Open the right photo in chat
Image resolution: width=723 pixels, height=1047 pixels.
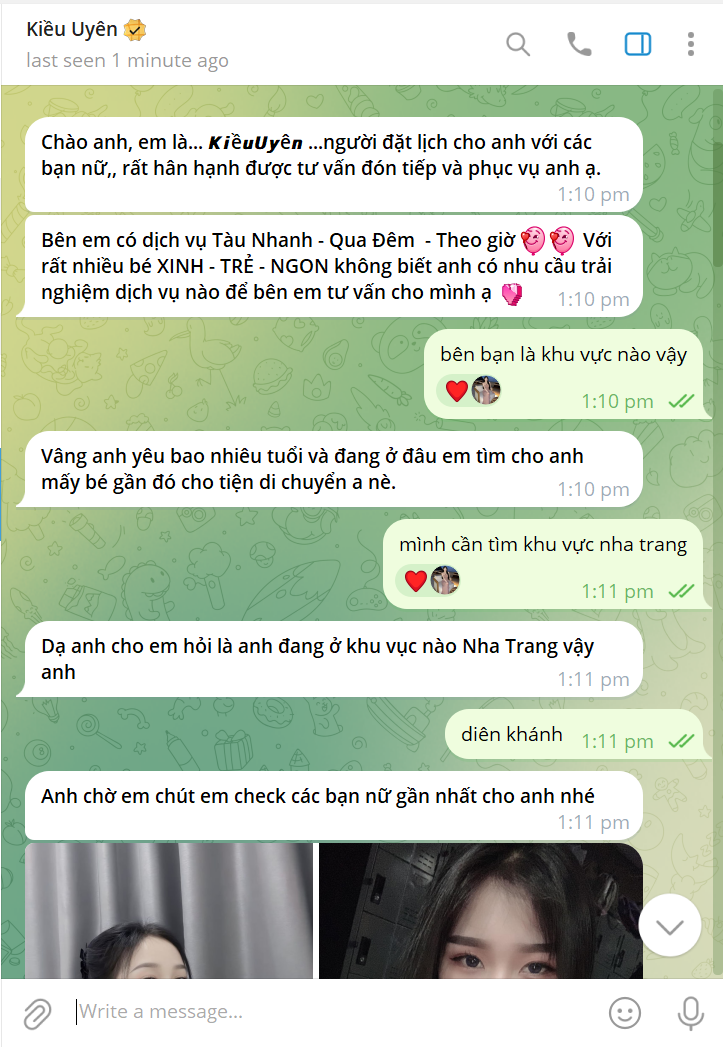pos(480,910)
